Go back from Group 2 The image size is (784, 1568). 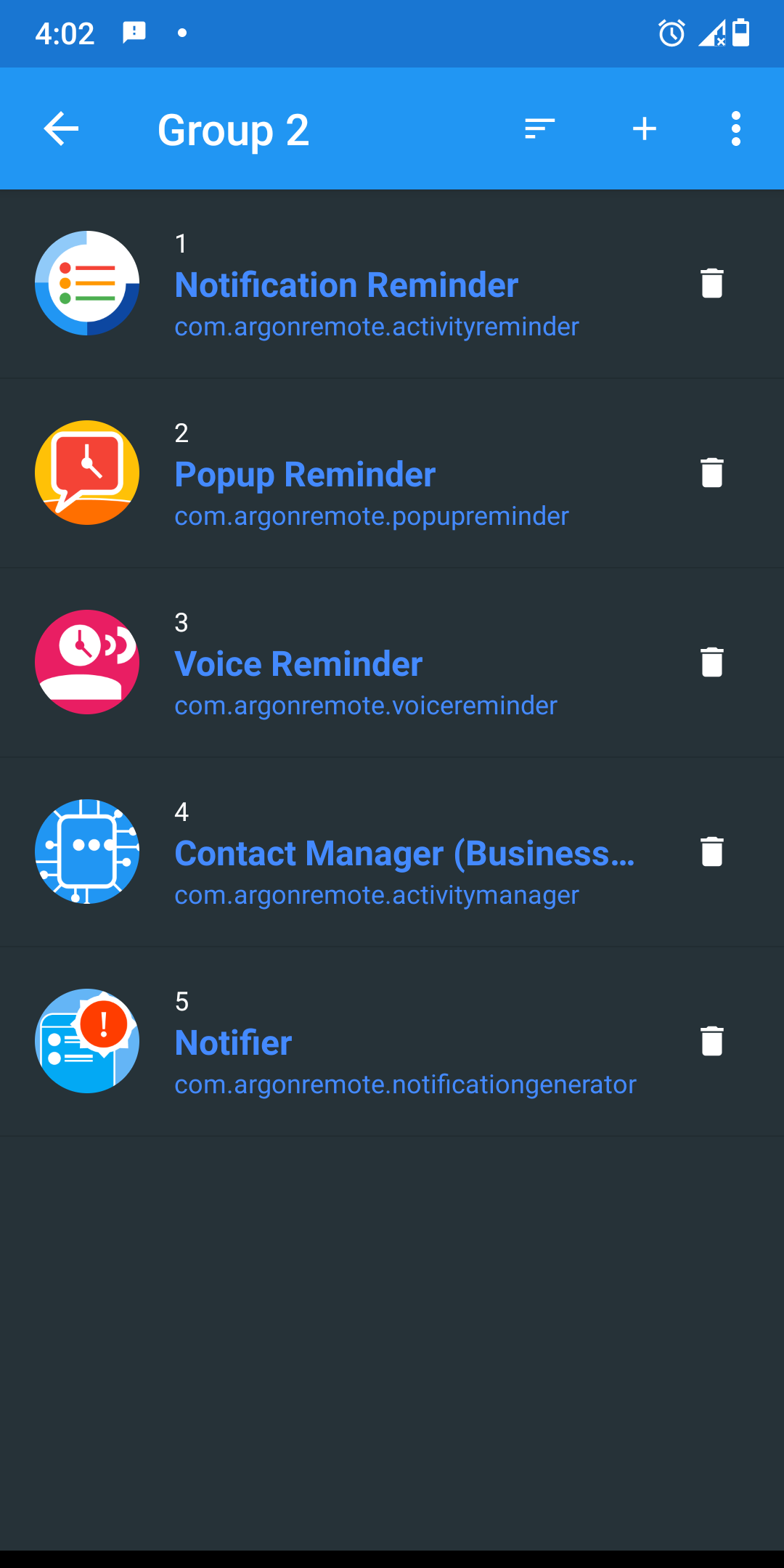coord(61,129)
